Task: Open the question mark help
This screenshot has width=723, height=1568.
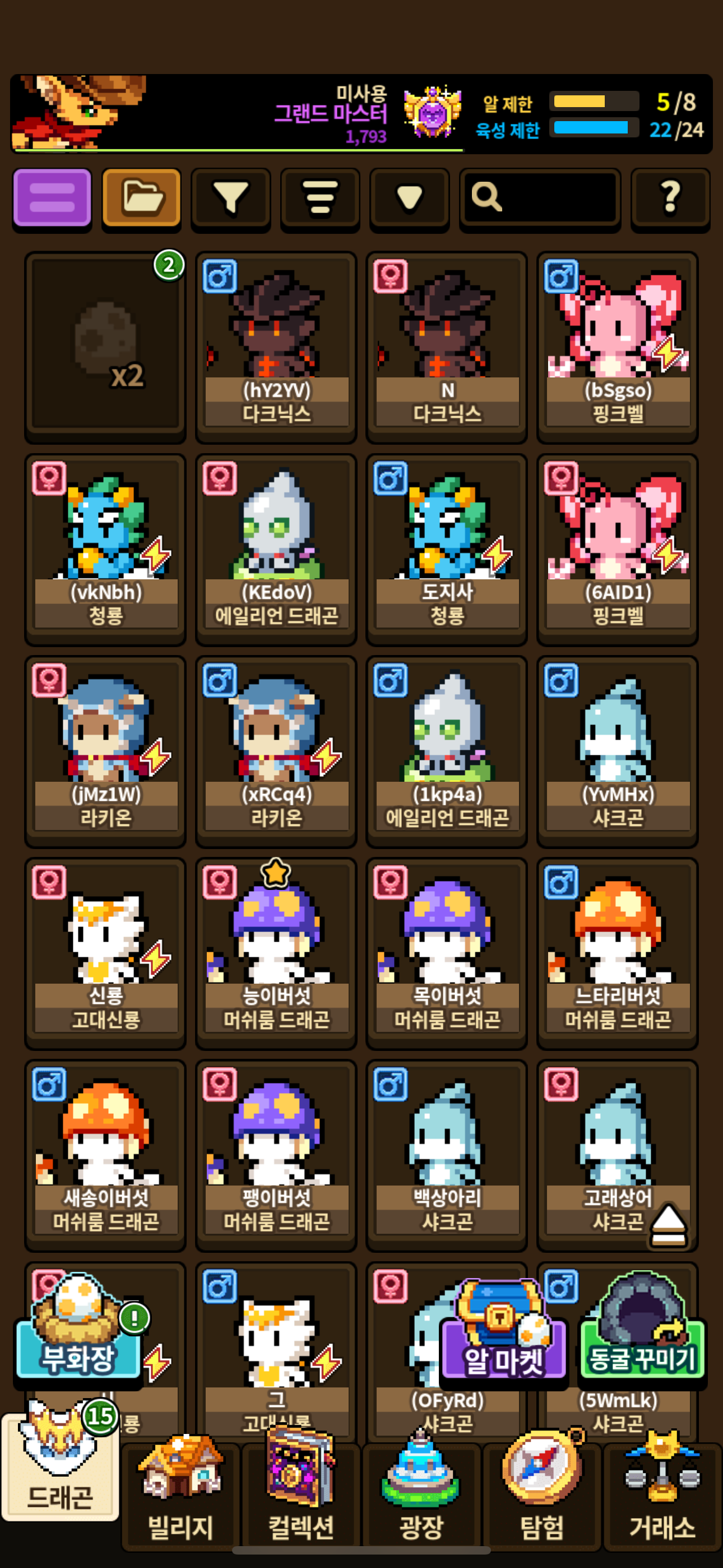Action: (670, 199)
